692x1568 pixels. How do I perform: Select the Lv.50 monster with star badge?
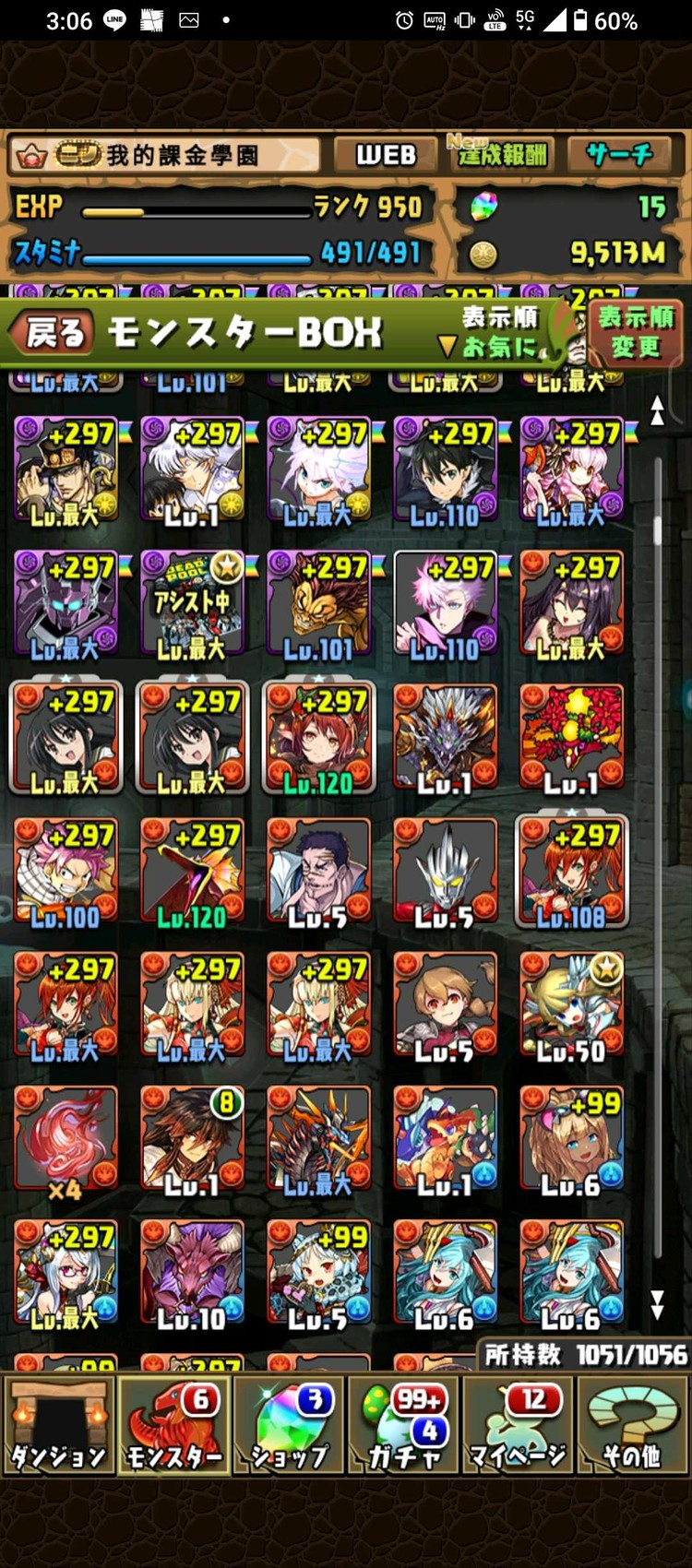(x=571, y=1006)
